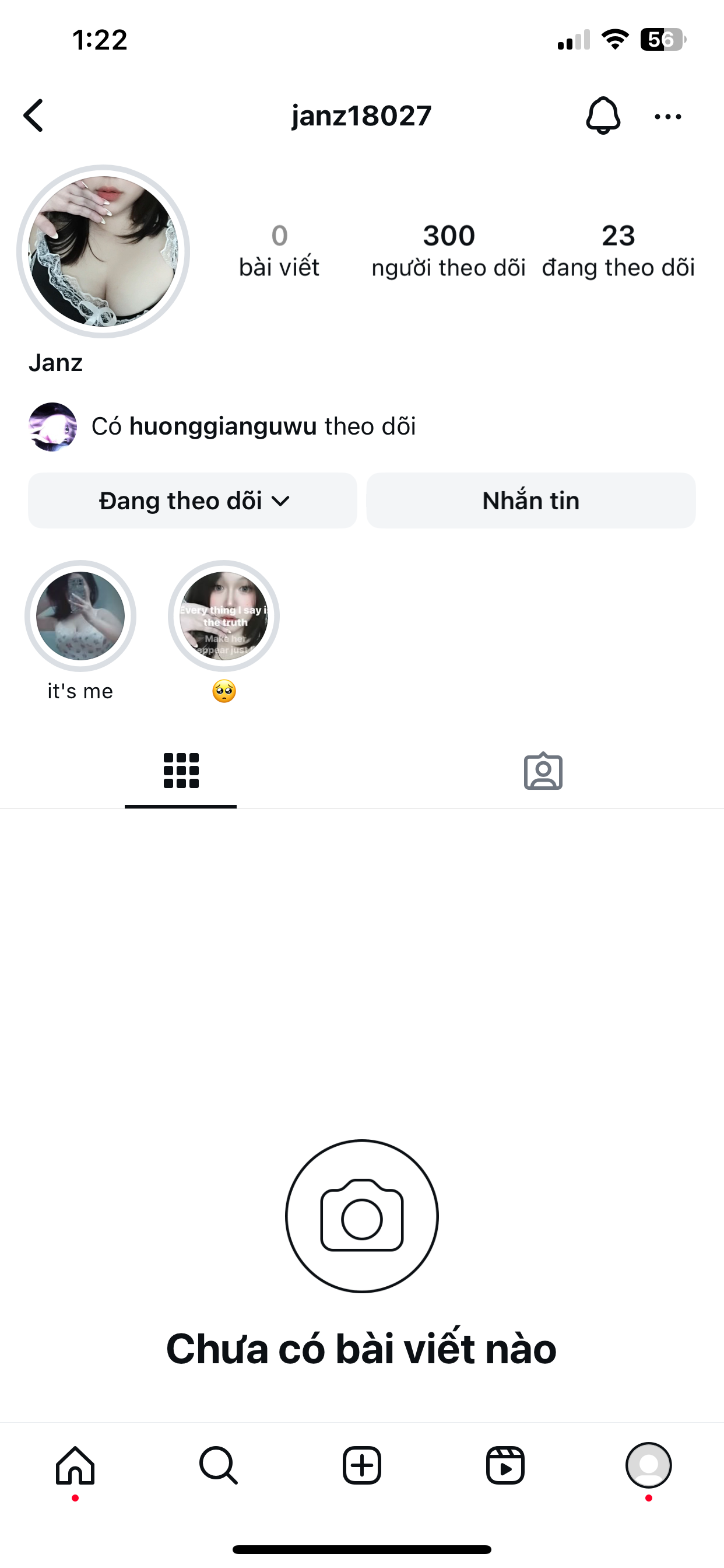
Task: Open the 23 đang theo dõi list
Action: (x=618, y=251)
